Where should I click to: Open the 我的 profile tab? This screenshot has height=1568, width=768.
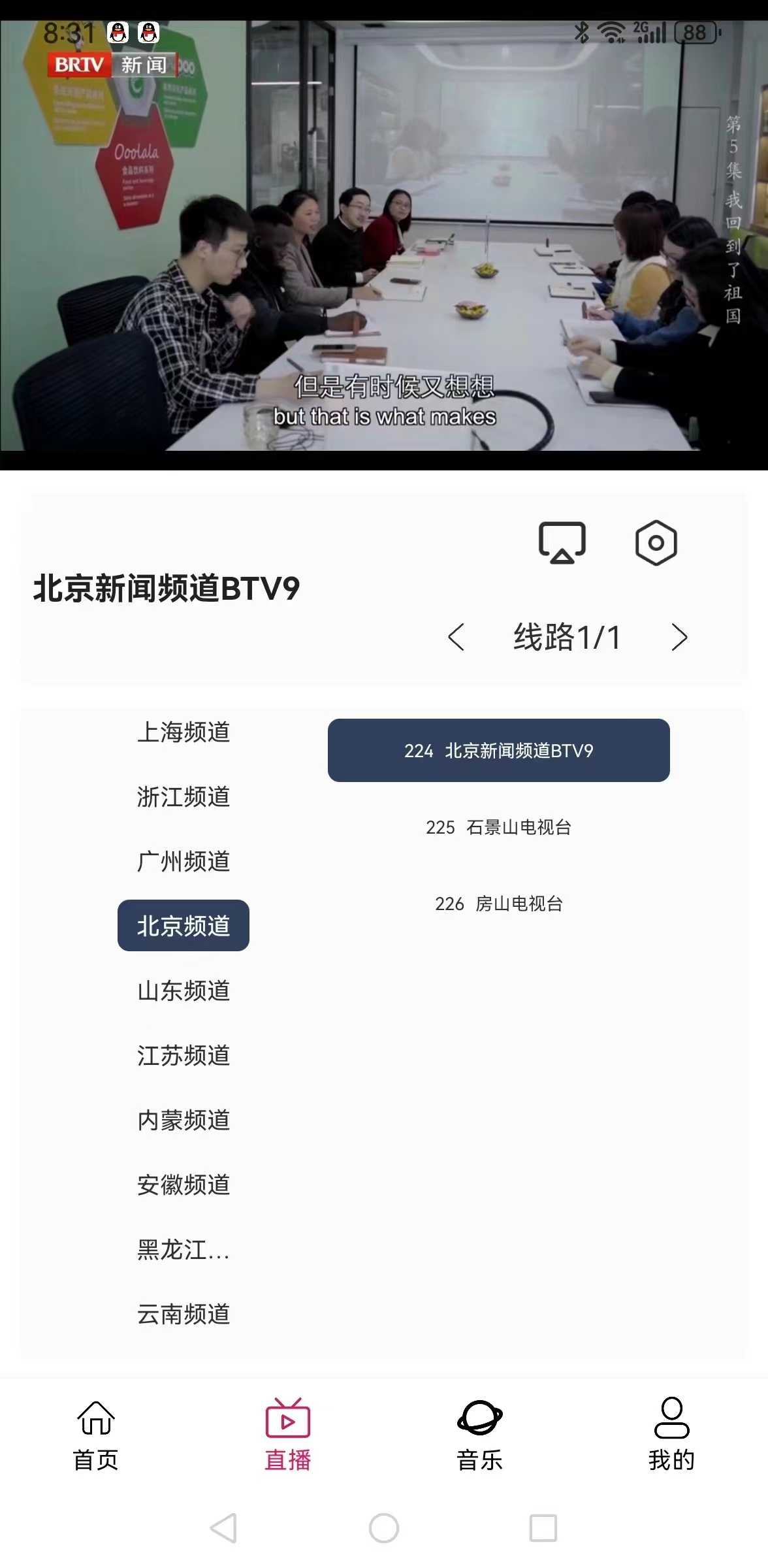(671, 1434)
